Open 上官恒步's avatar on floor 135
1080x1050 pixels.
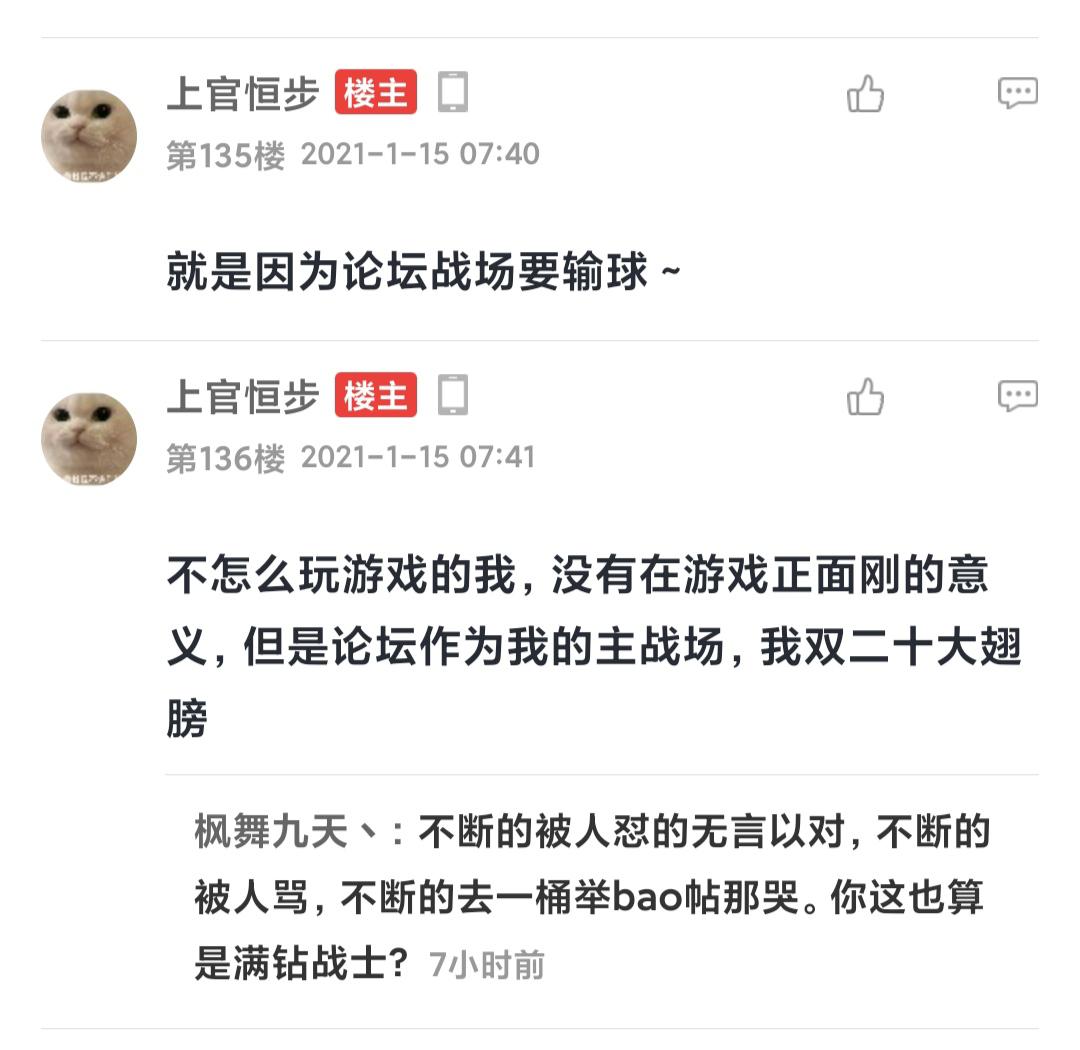point(89,136)
